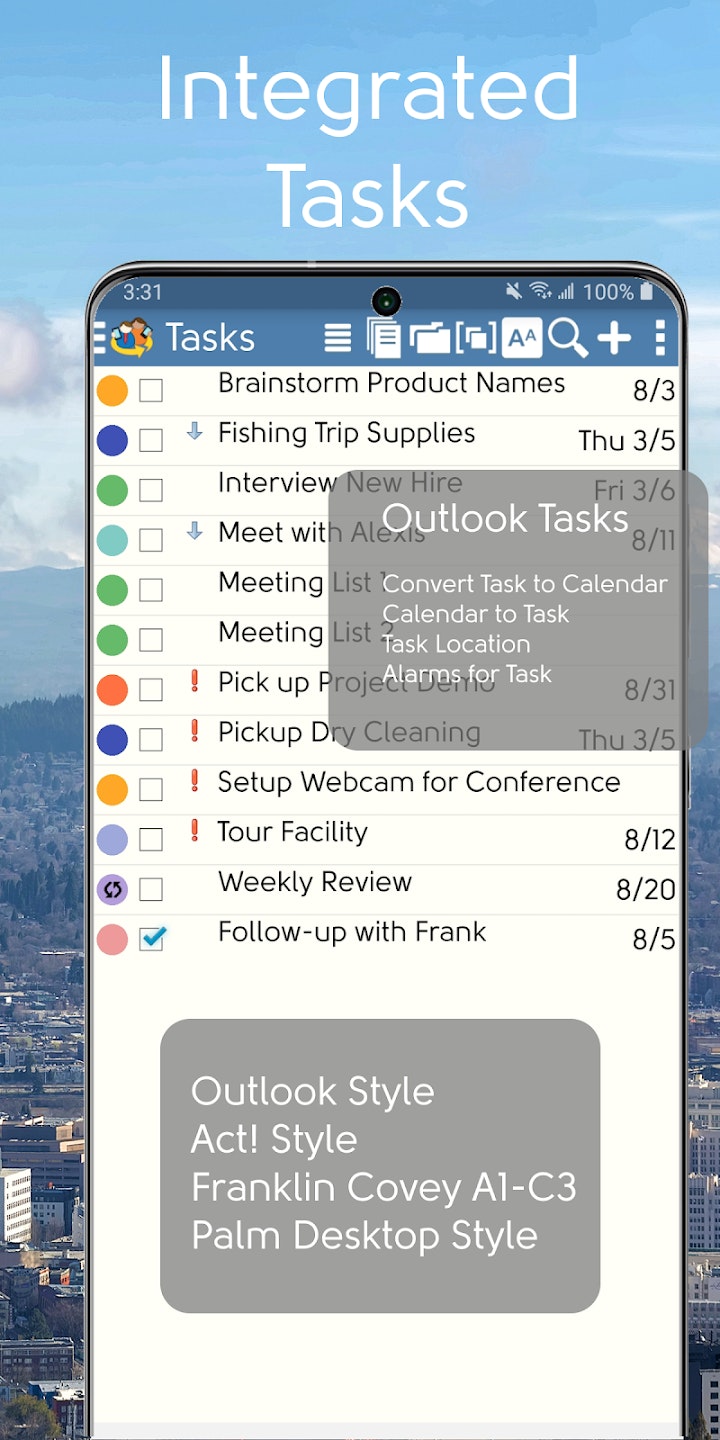The image size is (720, 1440).
Task: Click the folder icon in the toolbar
Action: [x=432, y=337]
